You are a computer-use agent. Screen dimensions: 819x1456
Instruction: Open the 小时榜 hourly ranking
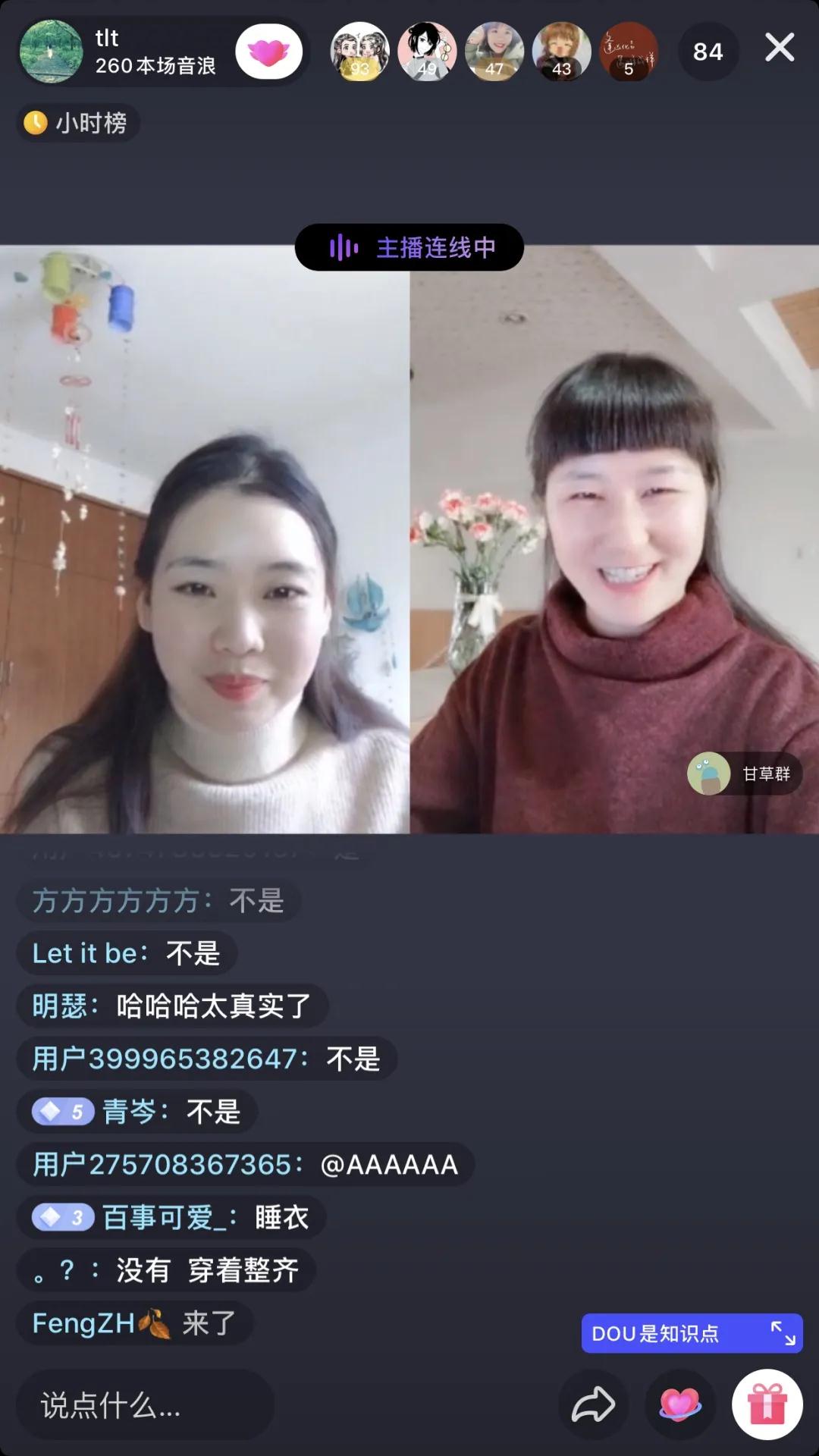tap(78, 123)
